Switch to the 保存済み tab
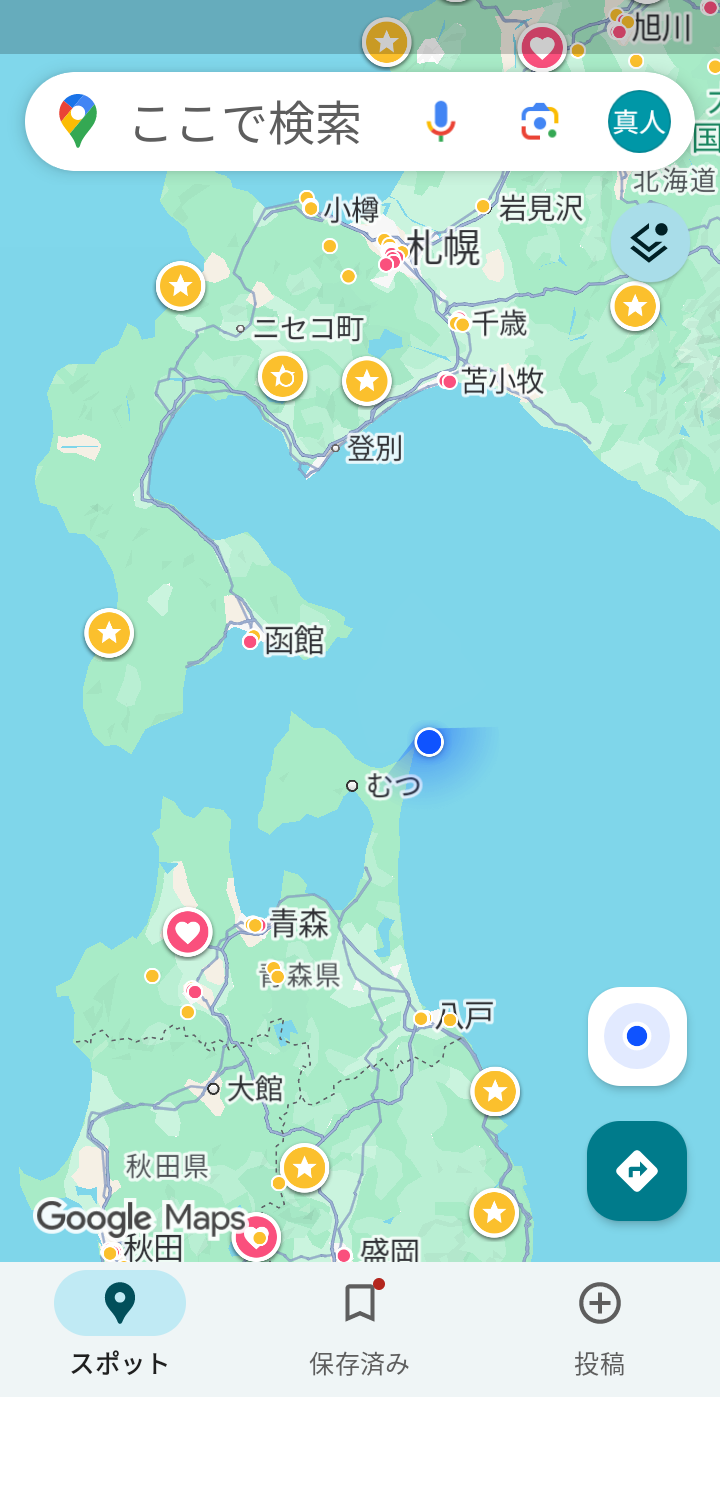Image resolution: width=720 pixels, height=1496 pixels. coord(360,1326)
